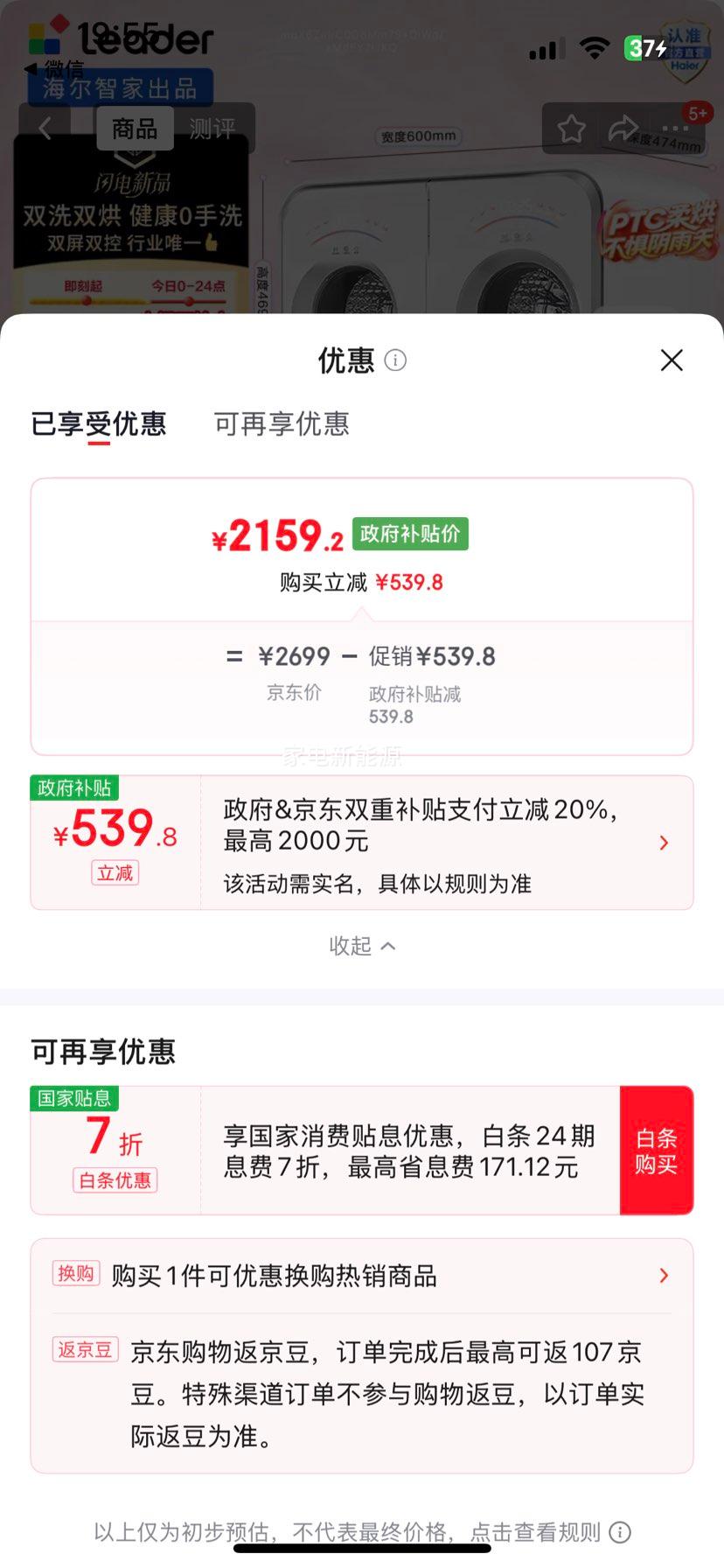Tap the 政府补贴价 green price label

tap(410, 534)
